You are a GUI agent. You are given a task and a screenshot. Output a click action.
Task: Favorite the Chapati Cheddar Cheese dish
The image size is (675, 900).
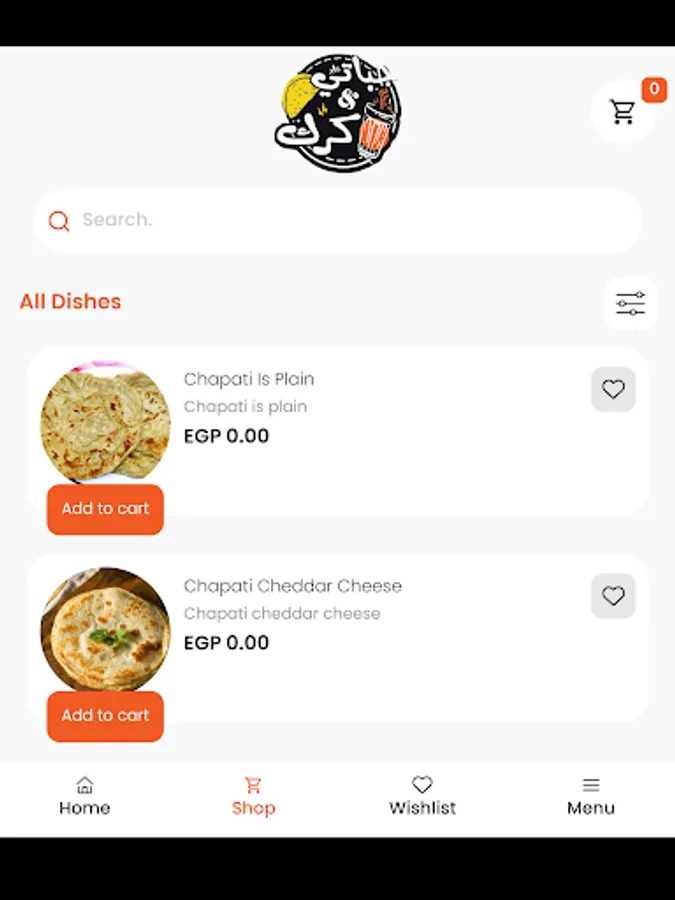point(613,596)
